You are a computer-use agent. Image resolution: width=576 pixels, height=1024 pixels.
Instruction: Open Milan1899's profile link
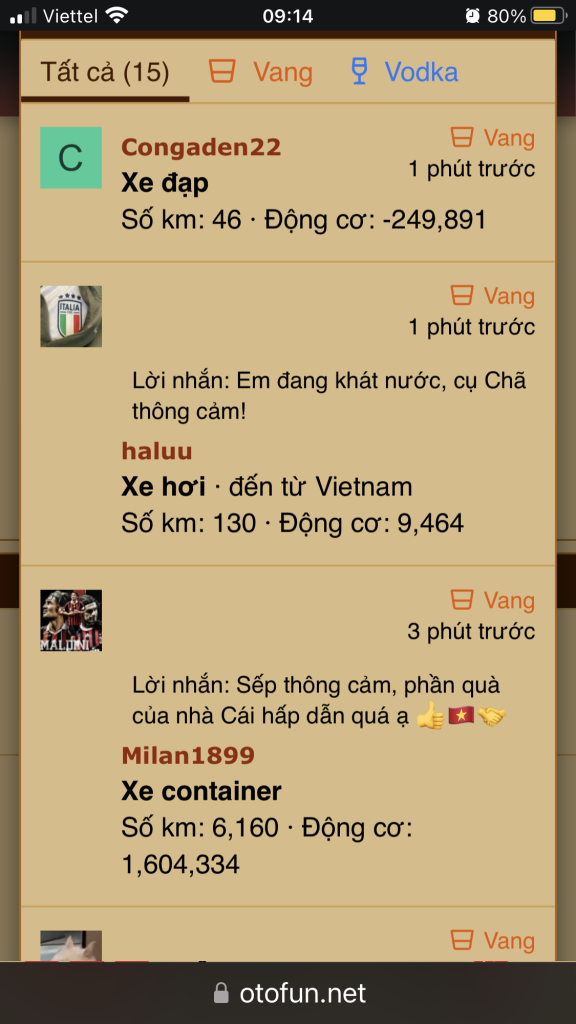(x=188, y=756)
